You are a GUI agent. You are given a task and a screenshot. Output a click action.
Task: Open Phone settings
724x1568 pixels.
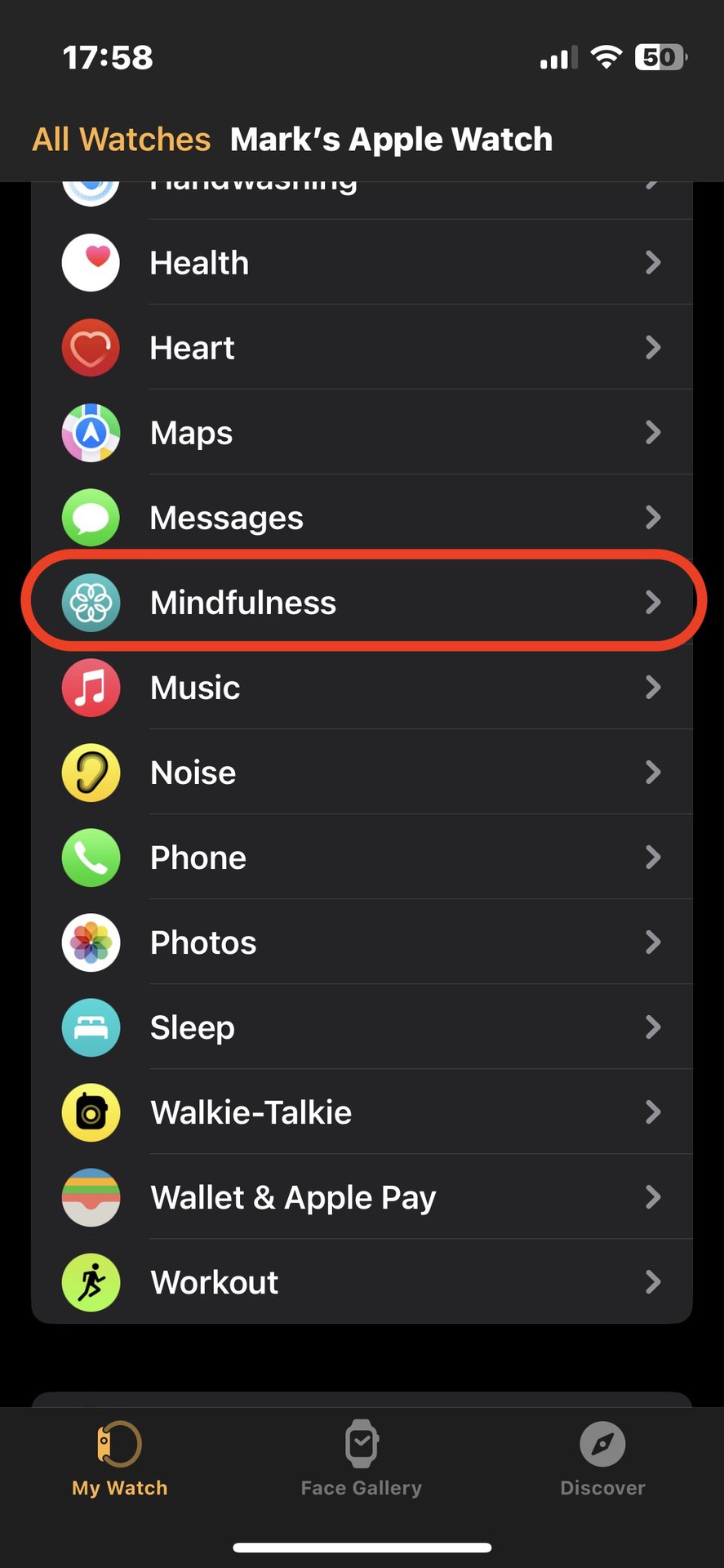click(362, 857)
